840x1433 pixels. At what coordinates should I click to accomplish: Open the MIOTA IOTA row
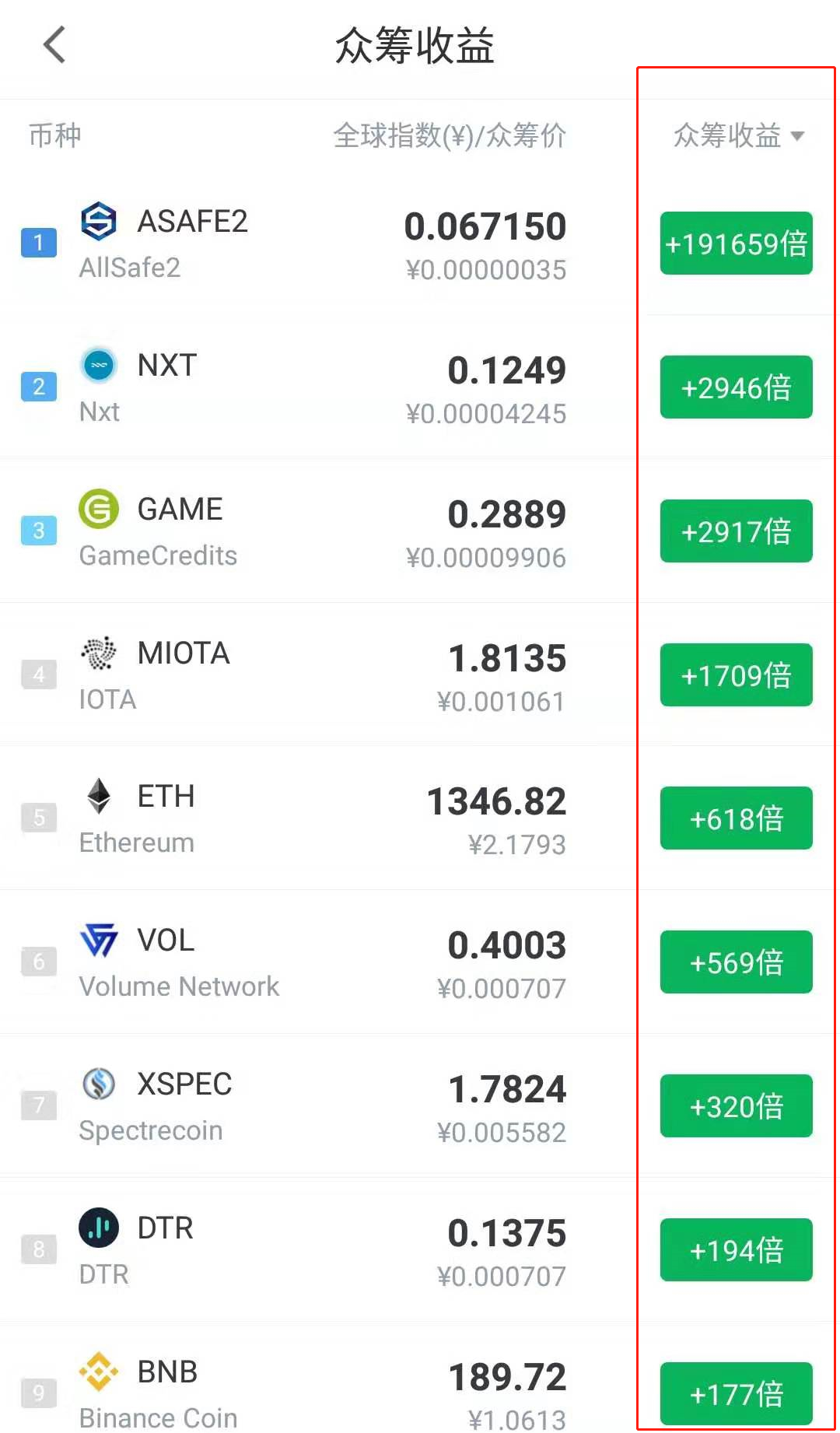pos(420,674)
